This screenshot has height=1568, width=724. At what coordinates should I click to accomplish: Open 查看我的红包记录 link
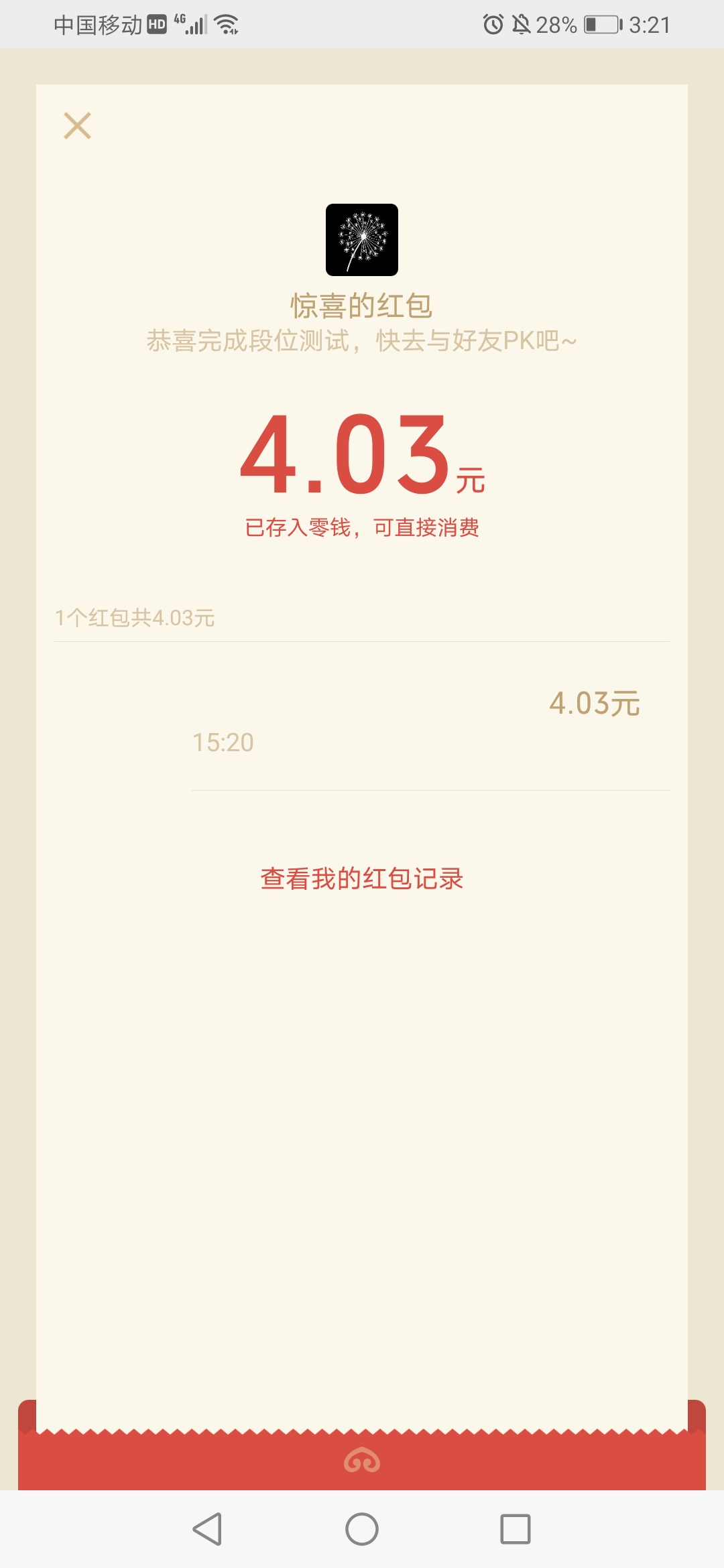[362, 878]
